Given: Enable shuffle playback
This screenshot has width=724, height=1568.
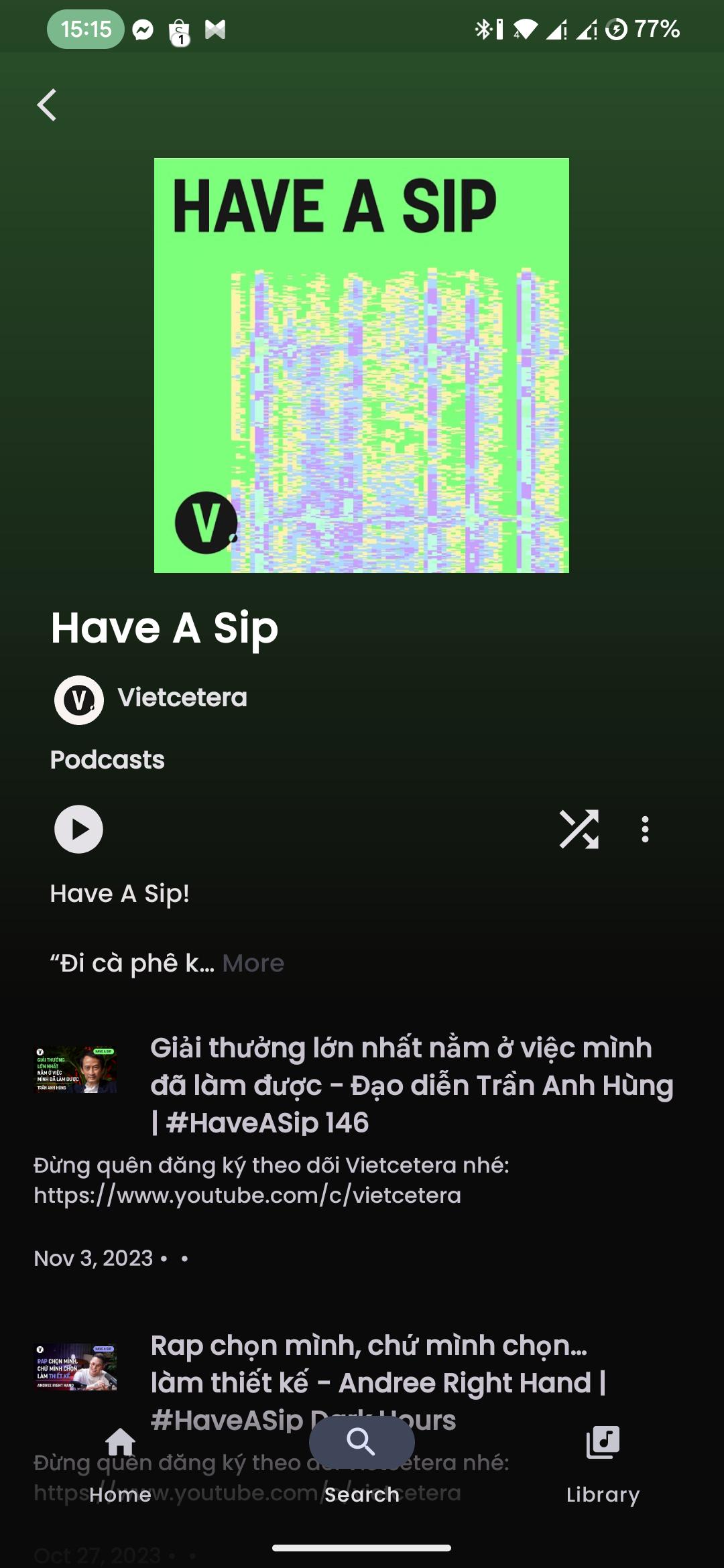Looking at the screenshot, I should pyautogui.click(x=579, y=829).
